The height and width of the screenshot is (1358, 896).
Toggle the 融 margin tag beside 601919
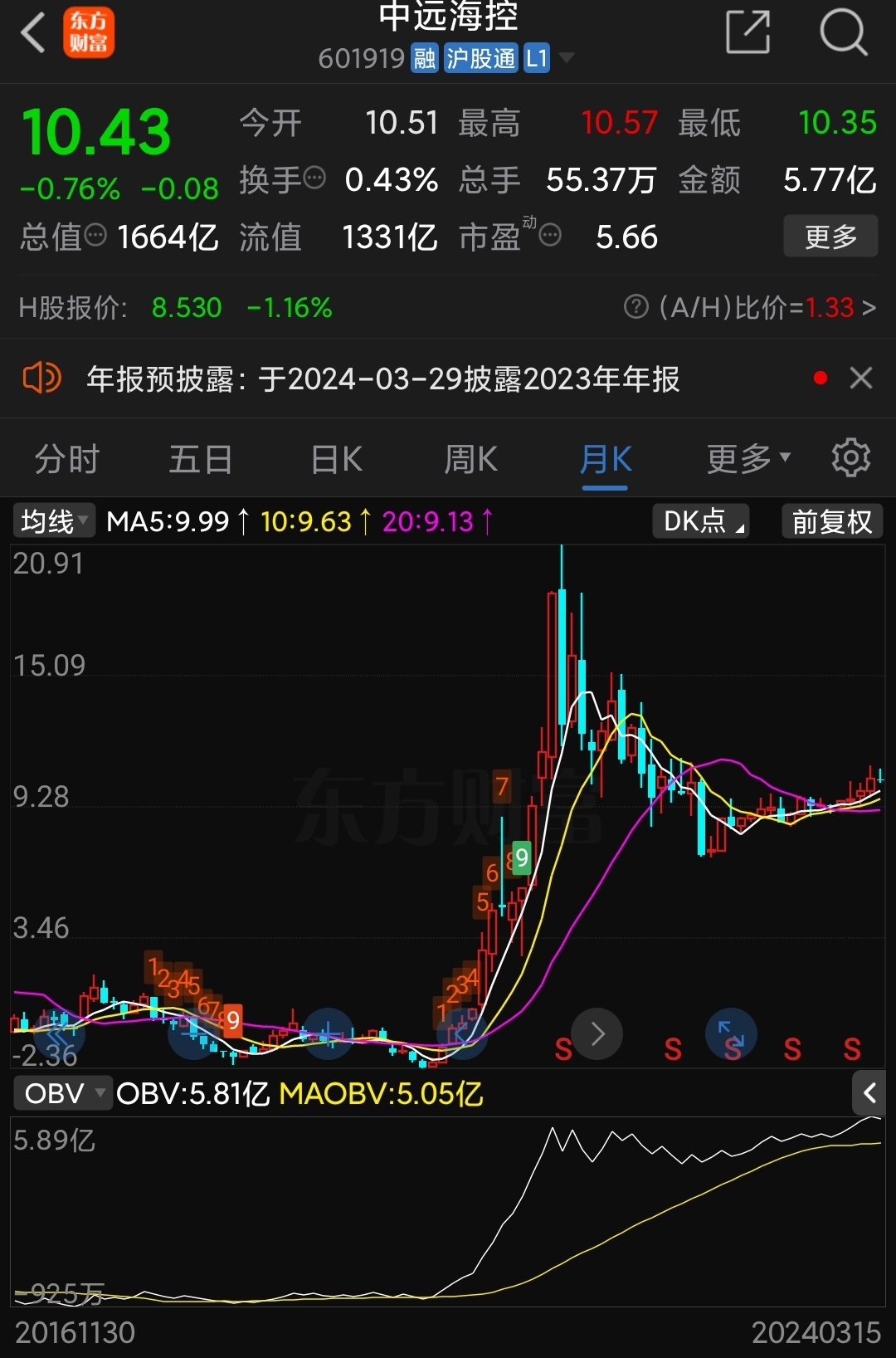tap(424, 58)
